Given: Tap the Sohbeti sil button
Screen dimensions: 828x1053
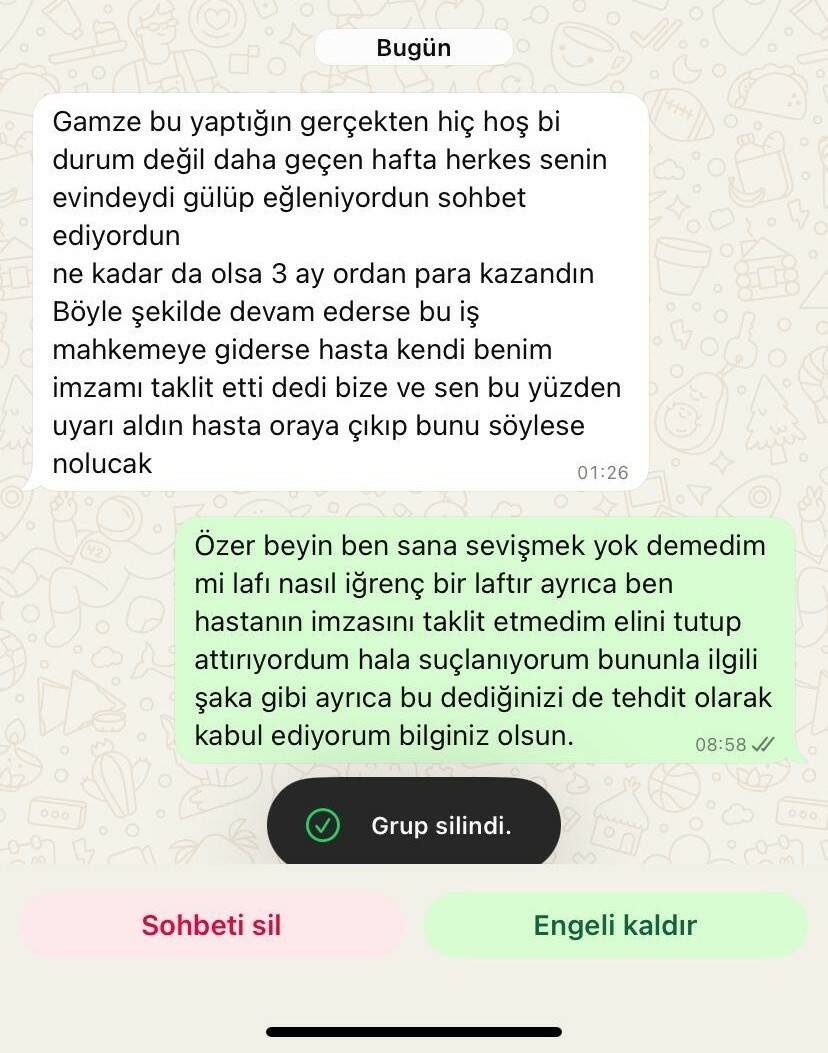Looking at the screenshot, I should [212, 925].
